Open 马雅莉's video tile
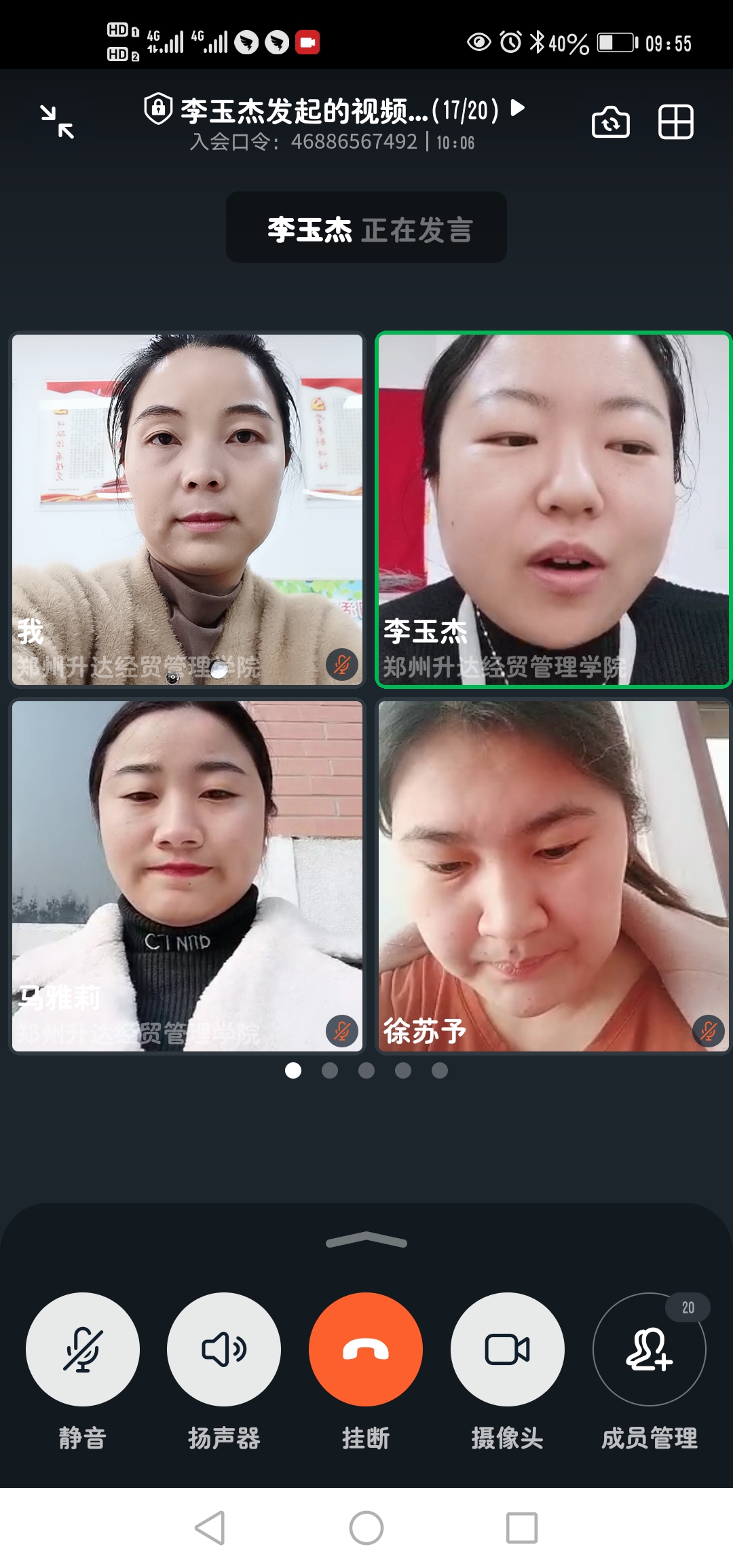 click(187, 876)
